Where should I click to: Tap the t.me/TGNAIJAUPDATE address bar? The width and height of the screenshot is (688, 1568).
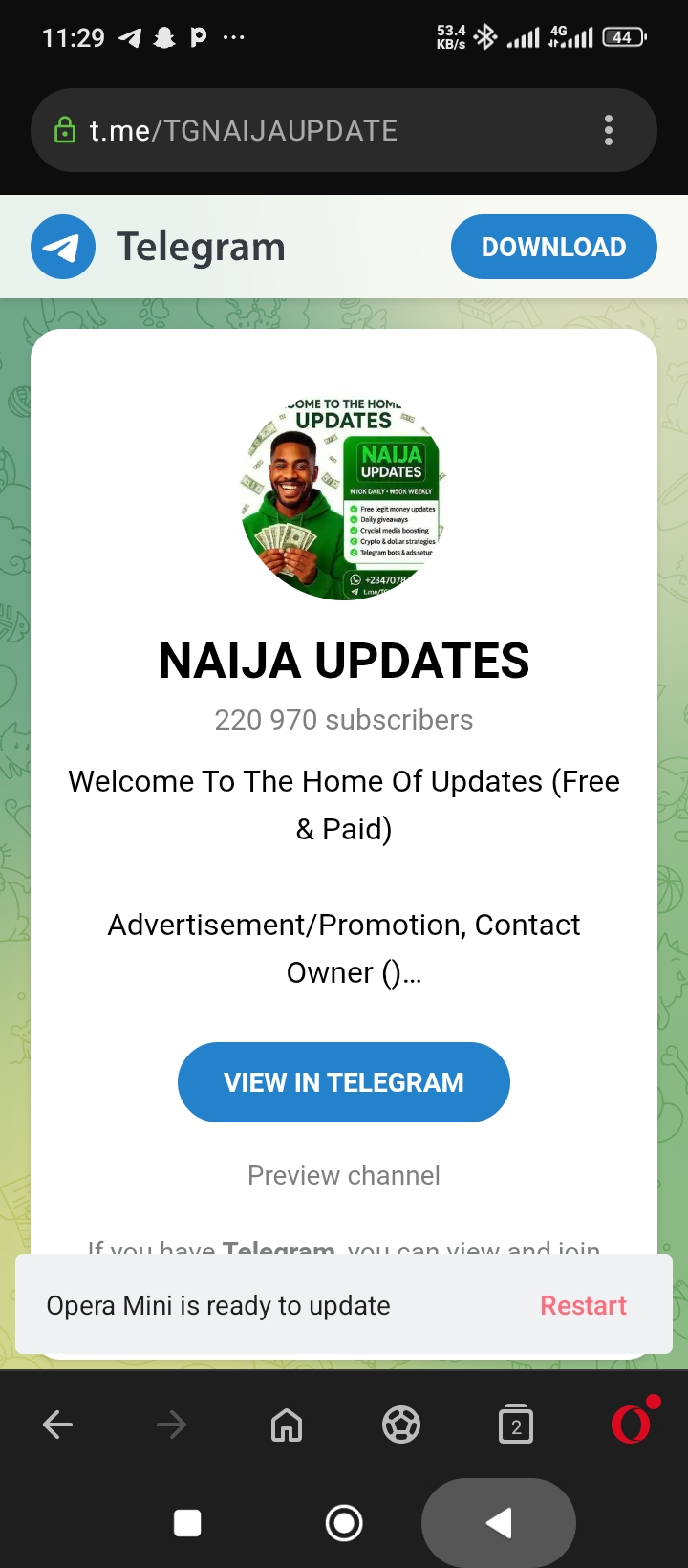pos(287,130)
